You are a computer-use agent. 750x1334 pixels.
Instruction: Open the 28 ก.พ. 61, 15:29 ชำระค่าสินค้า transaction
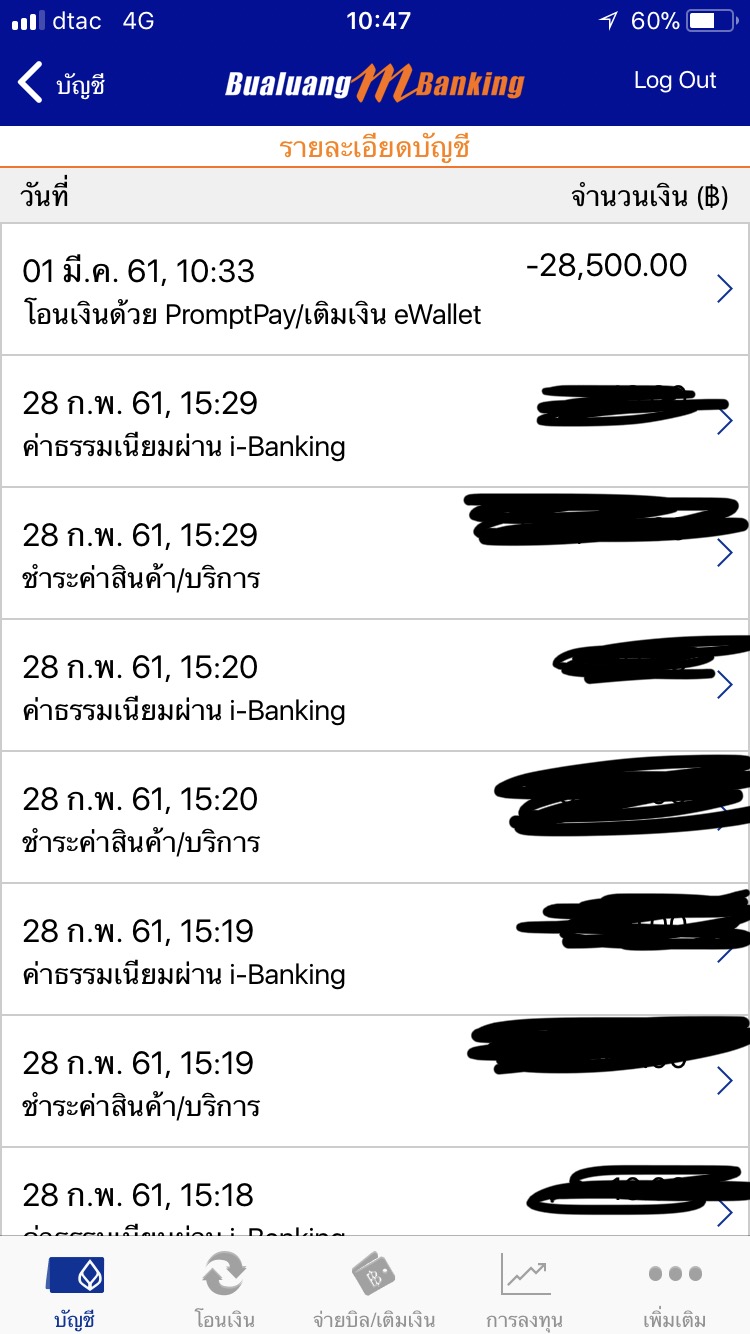coord(375,554)
